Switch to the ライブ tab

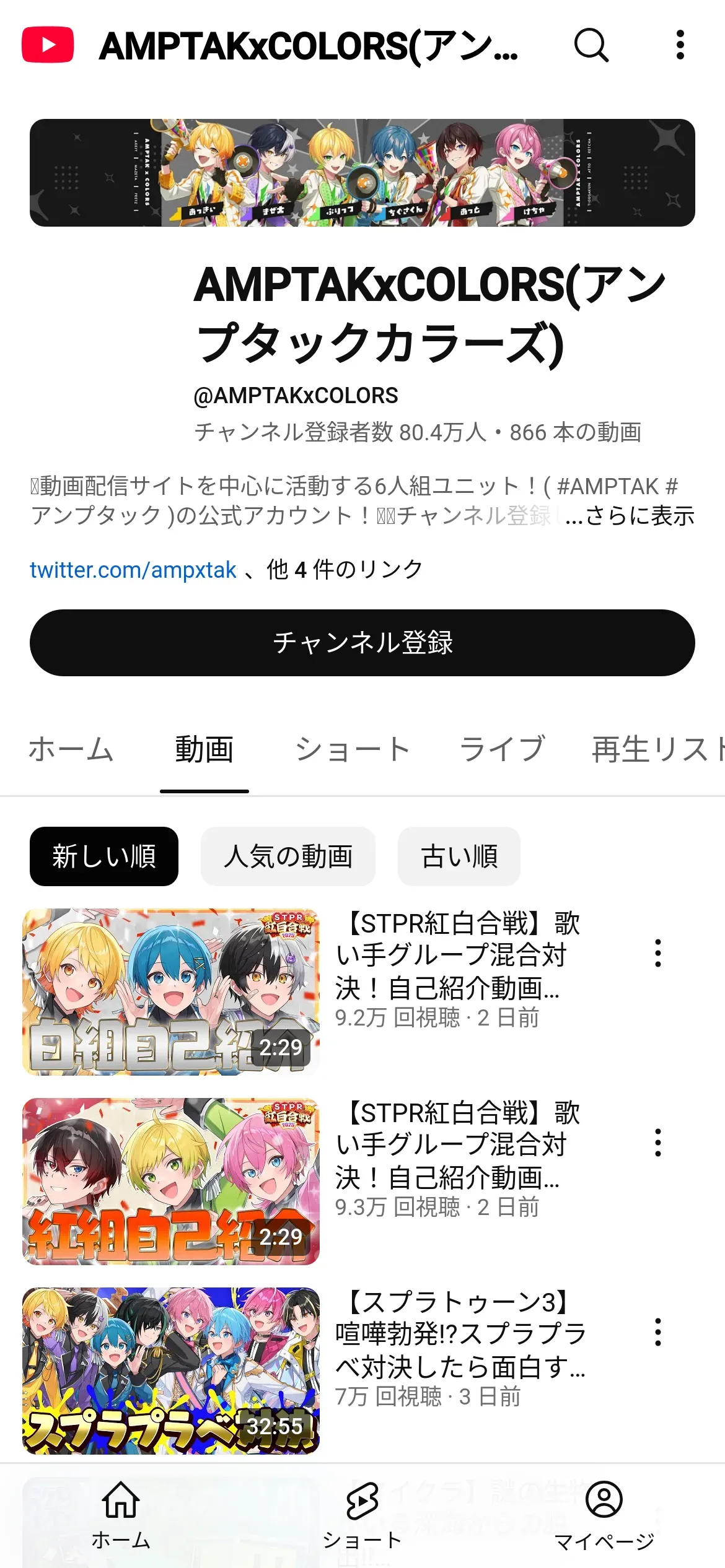(x=502, y=749)
